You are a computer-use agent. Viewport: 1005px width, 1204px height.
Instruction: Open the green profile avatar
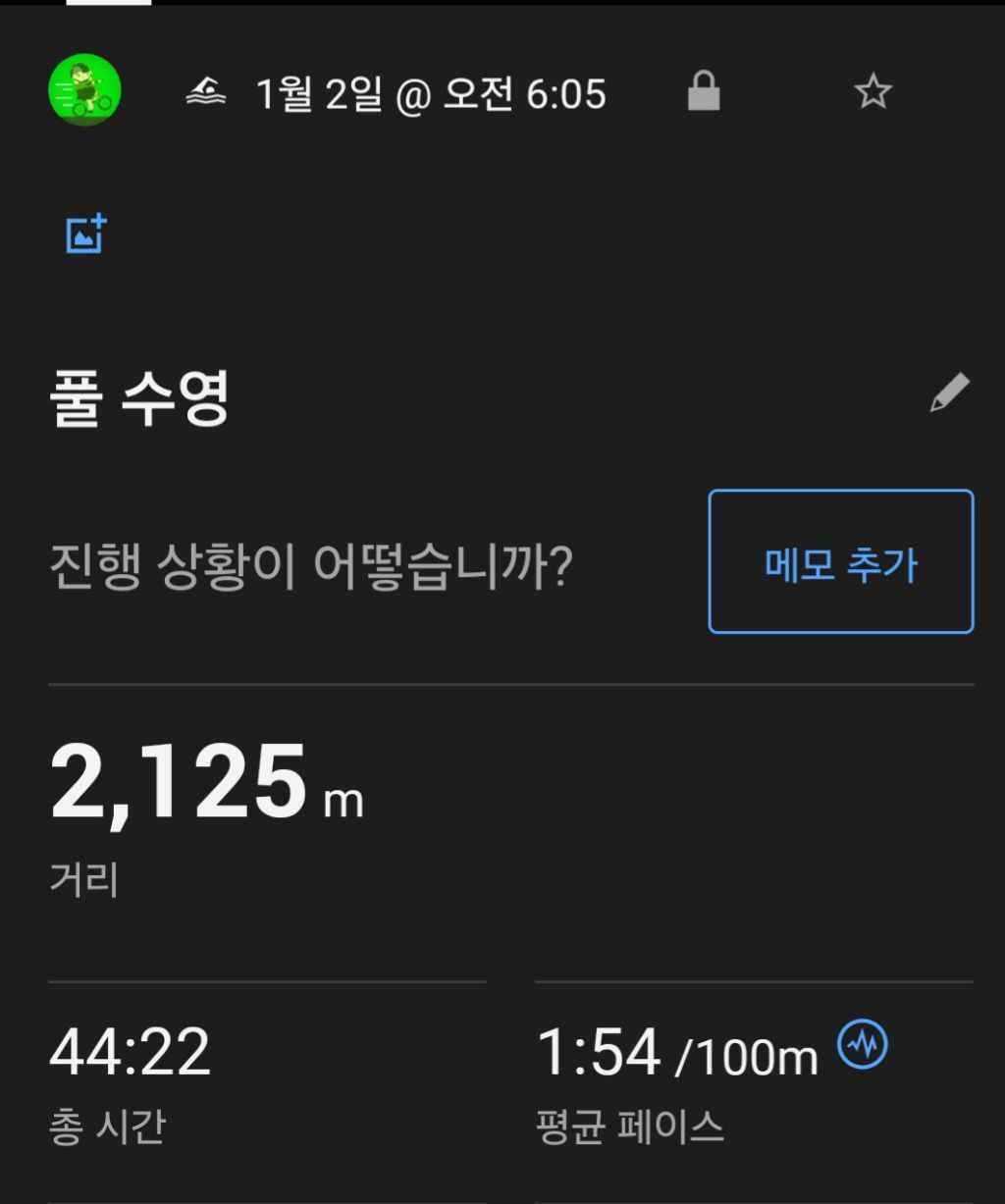[84, 89]
